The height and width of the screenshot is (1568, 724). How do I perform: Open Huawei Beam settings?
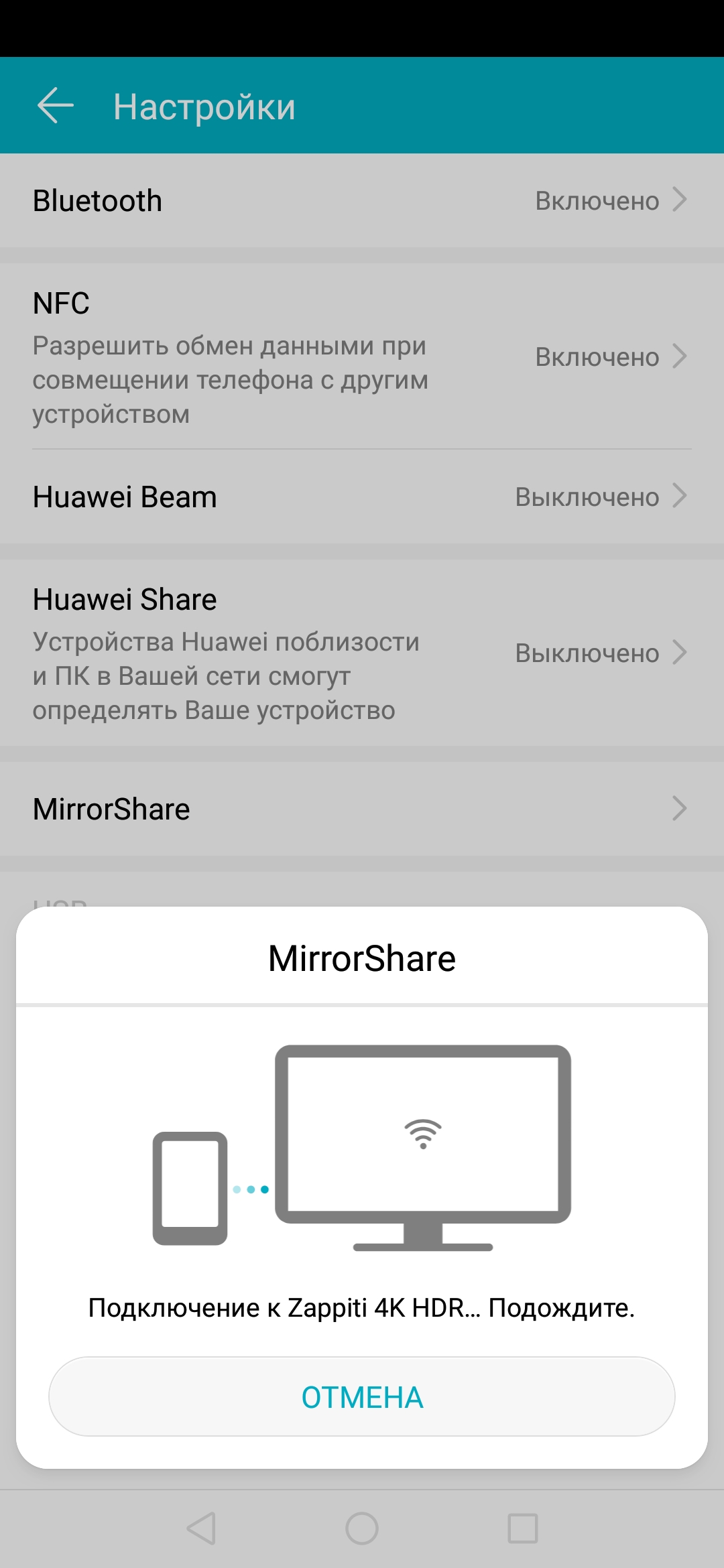[362, 497]
